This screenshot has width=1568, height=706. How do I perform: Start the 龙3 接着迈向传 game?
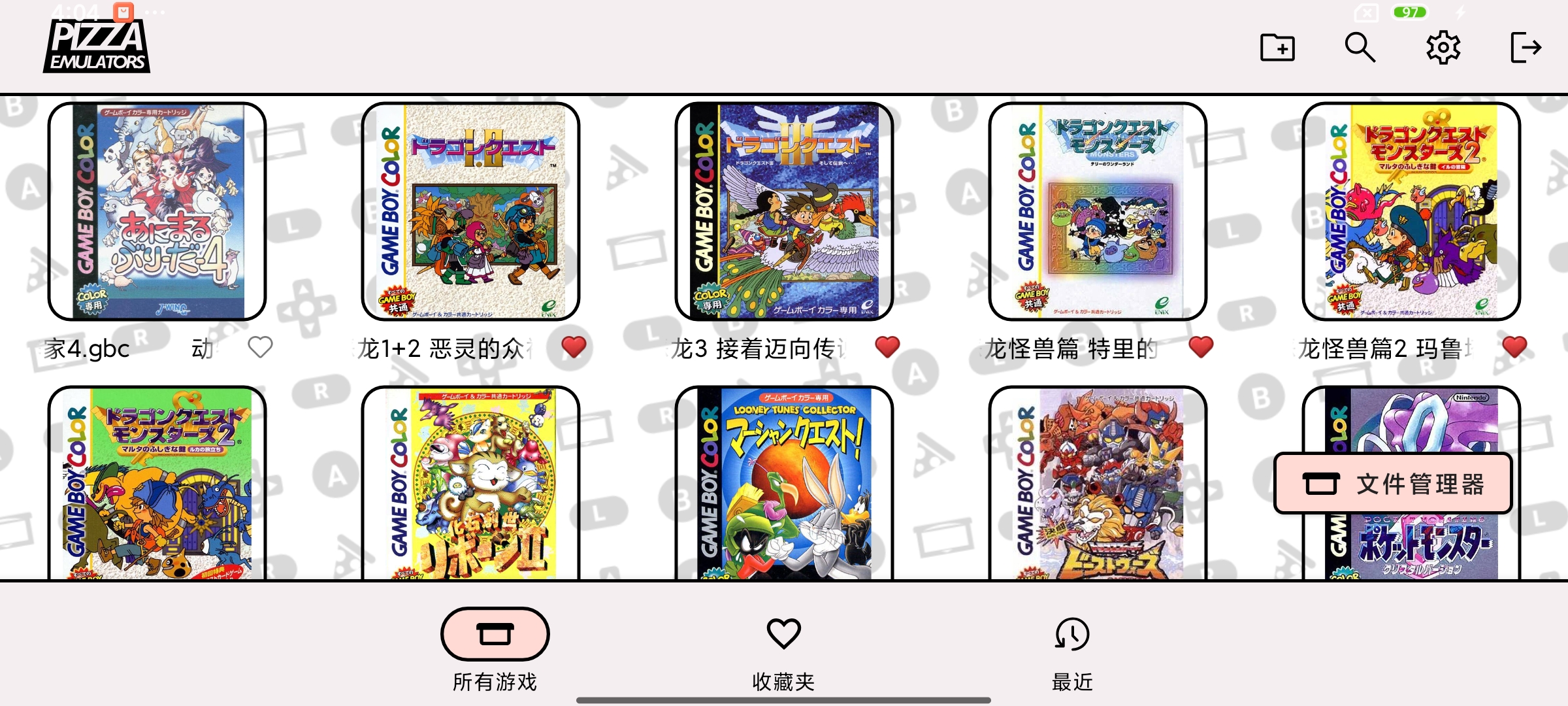pos(784,211)
